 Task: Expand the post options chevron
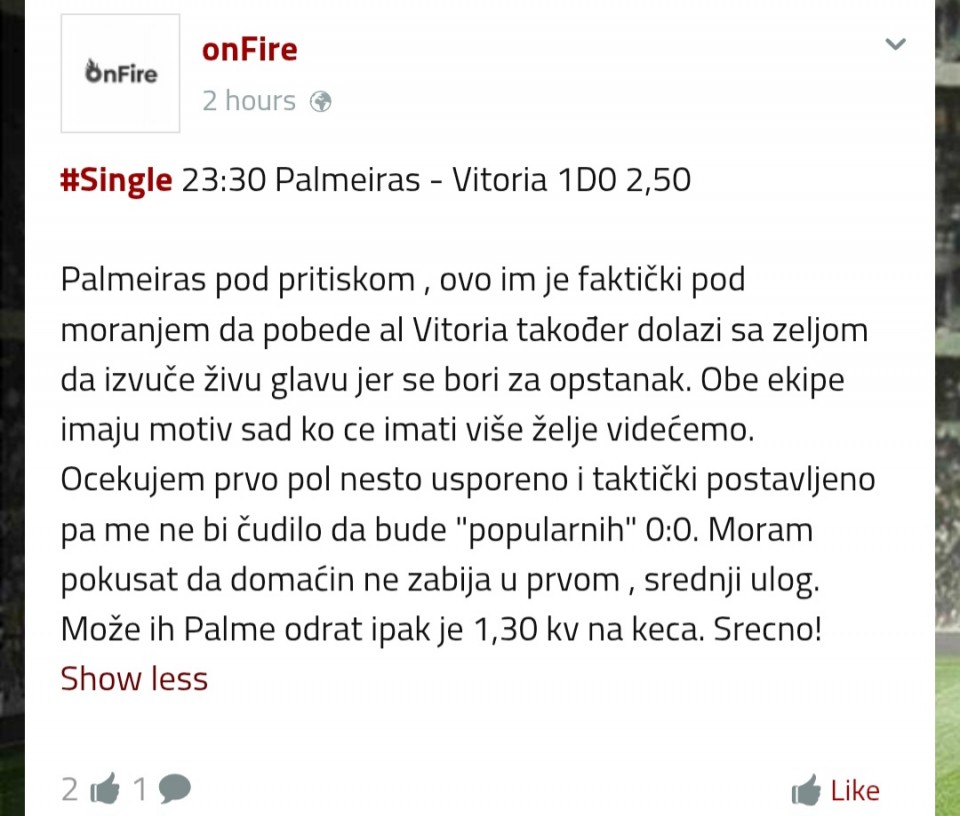pyautogui.click(x=896, y=44)
